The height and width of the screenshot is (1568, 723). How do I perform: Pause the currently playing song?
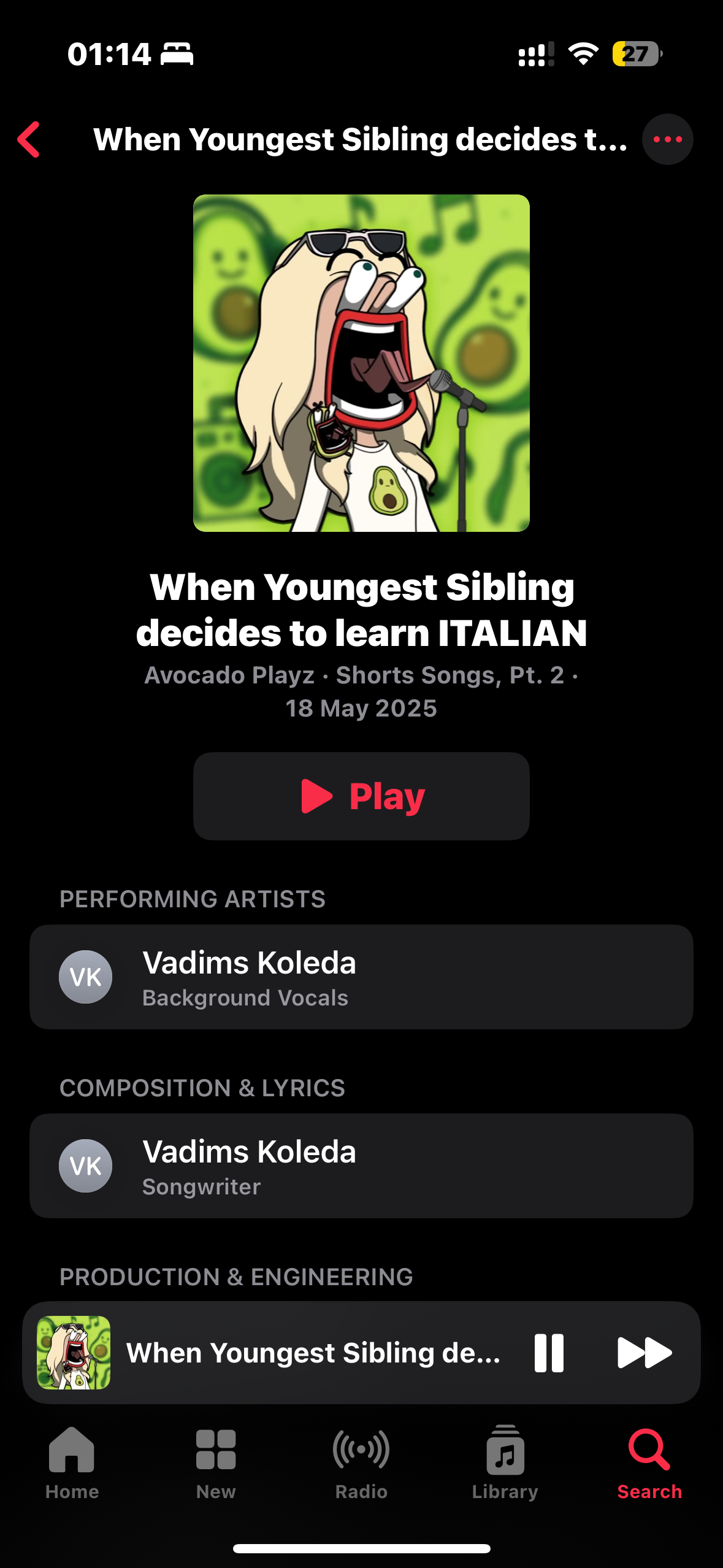click(x=549, y=1353)
